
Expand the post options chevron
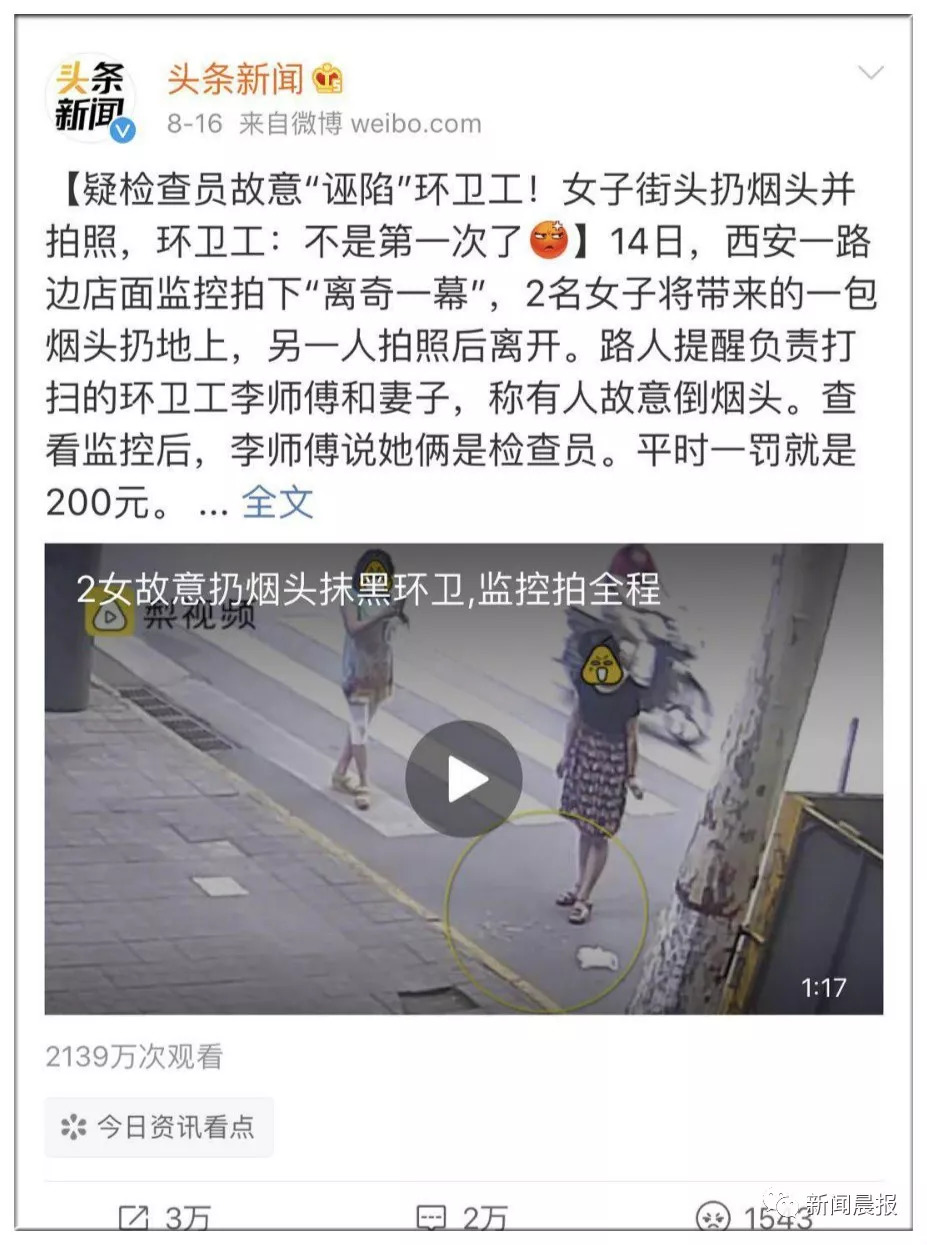tap(871, 74)
